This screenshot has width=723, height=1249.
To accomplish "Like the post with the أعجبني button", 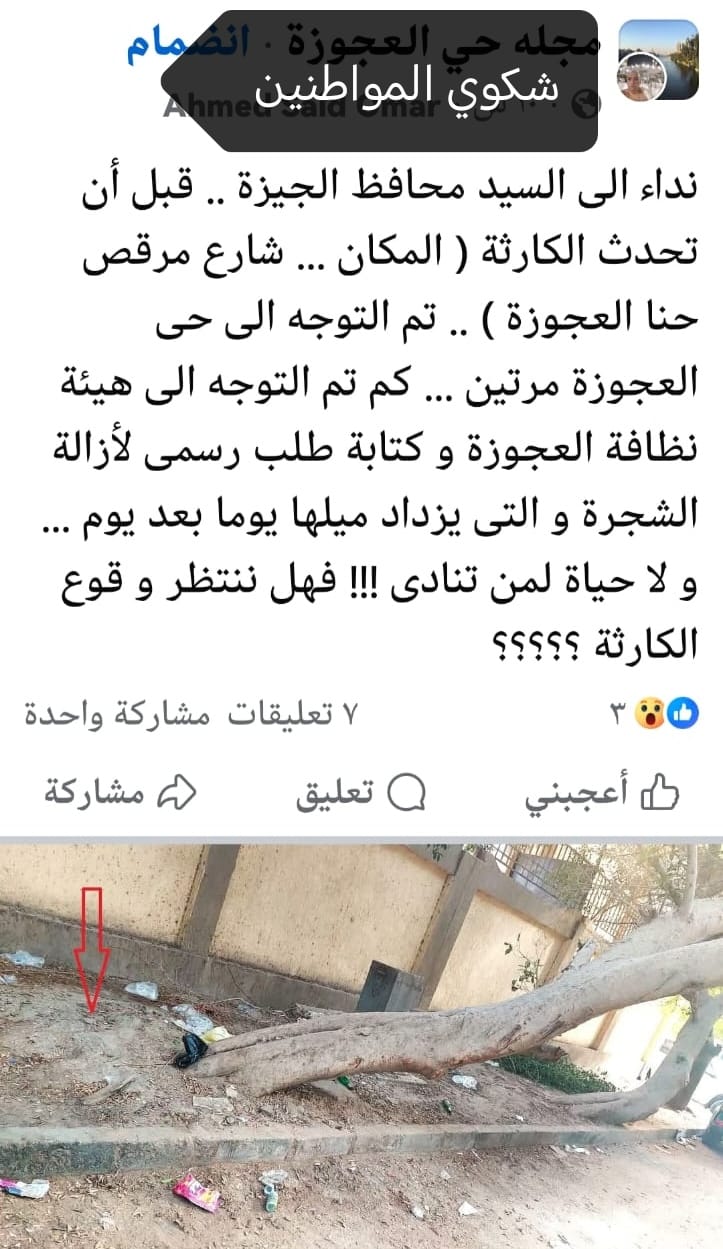I will pos(603,793).
